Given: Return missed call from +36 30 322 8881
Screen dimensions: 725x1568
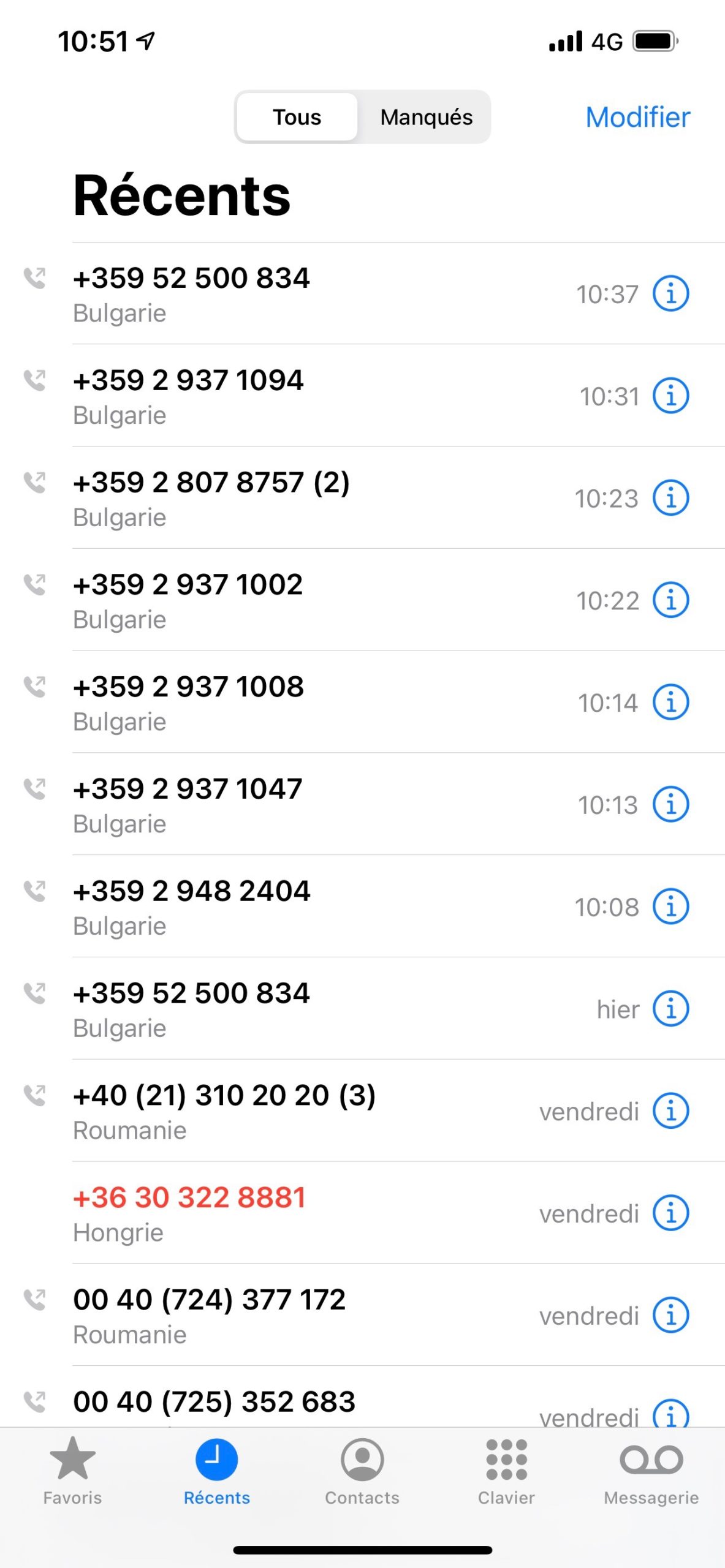Looking at the screenshot, I should click(245, 1212).
